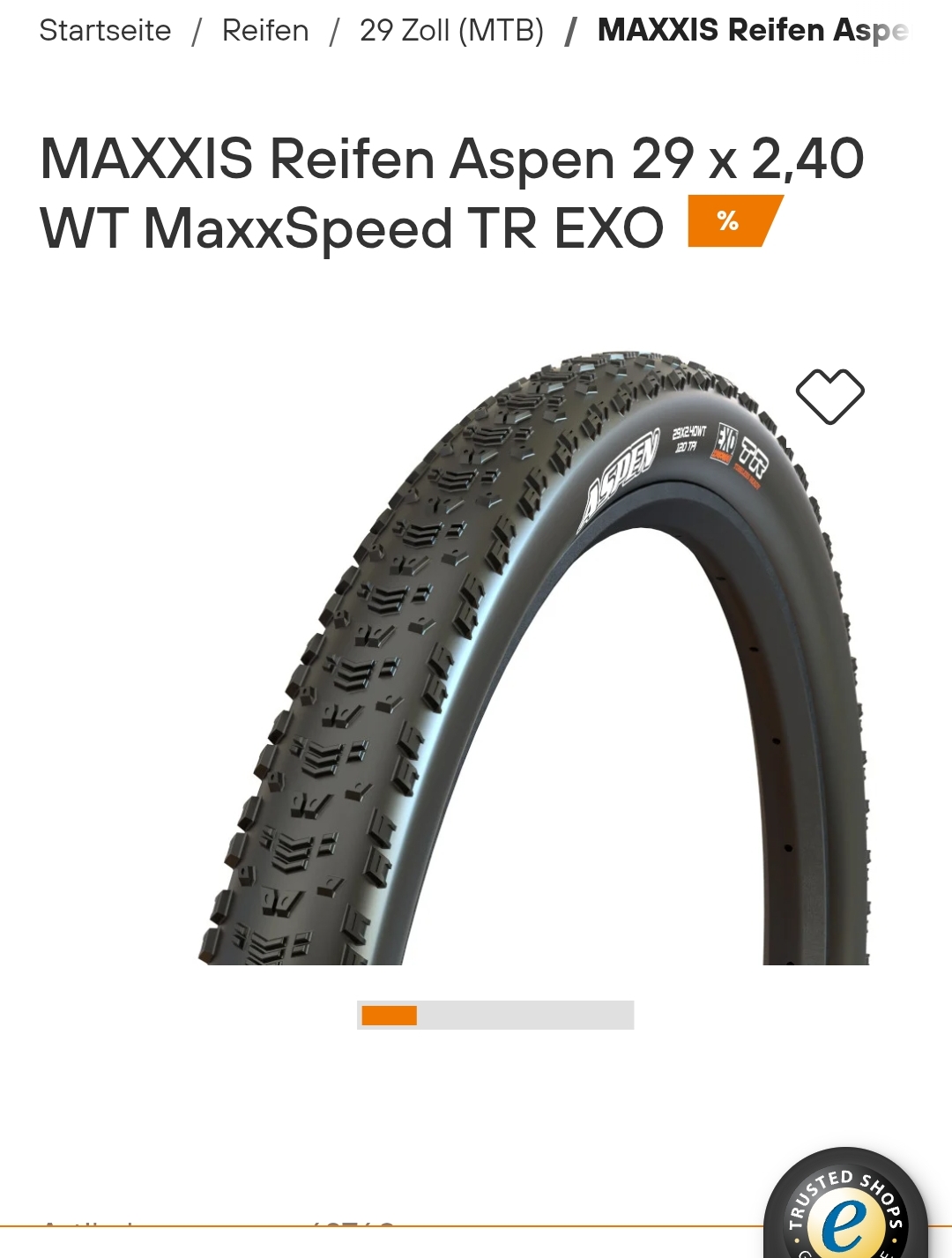Add the tire to the wishlist heart
This screenshot has height=1258, width=952.
coord(829,396)
